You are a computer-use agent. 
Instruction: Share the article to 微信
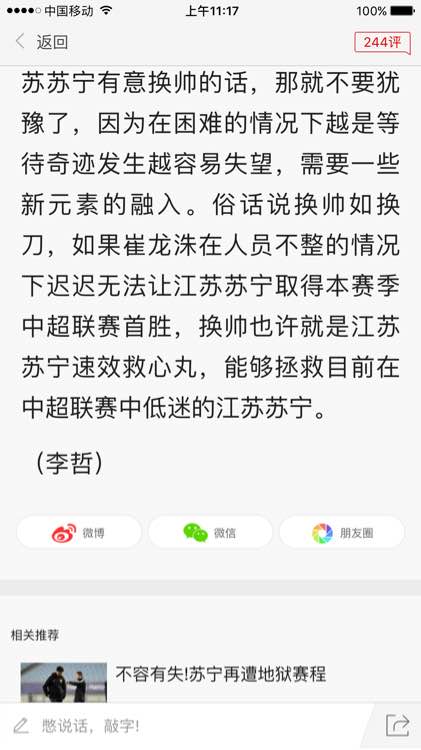pyautogui.click(x=210, y=532)
